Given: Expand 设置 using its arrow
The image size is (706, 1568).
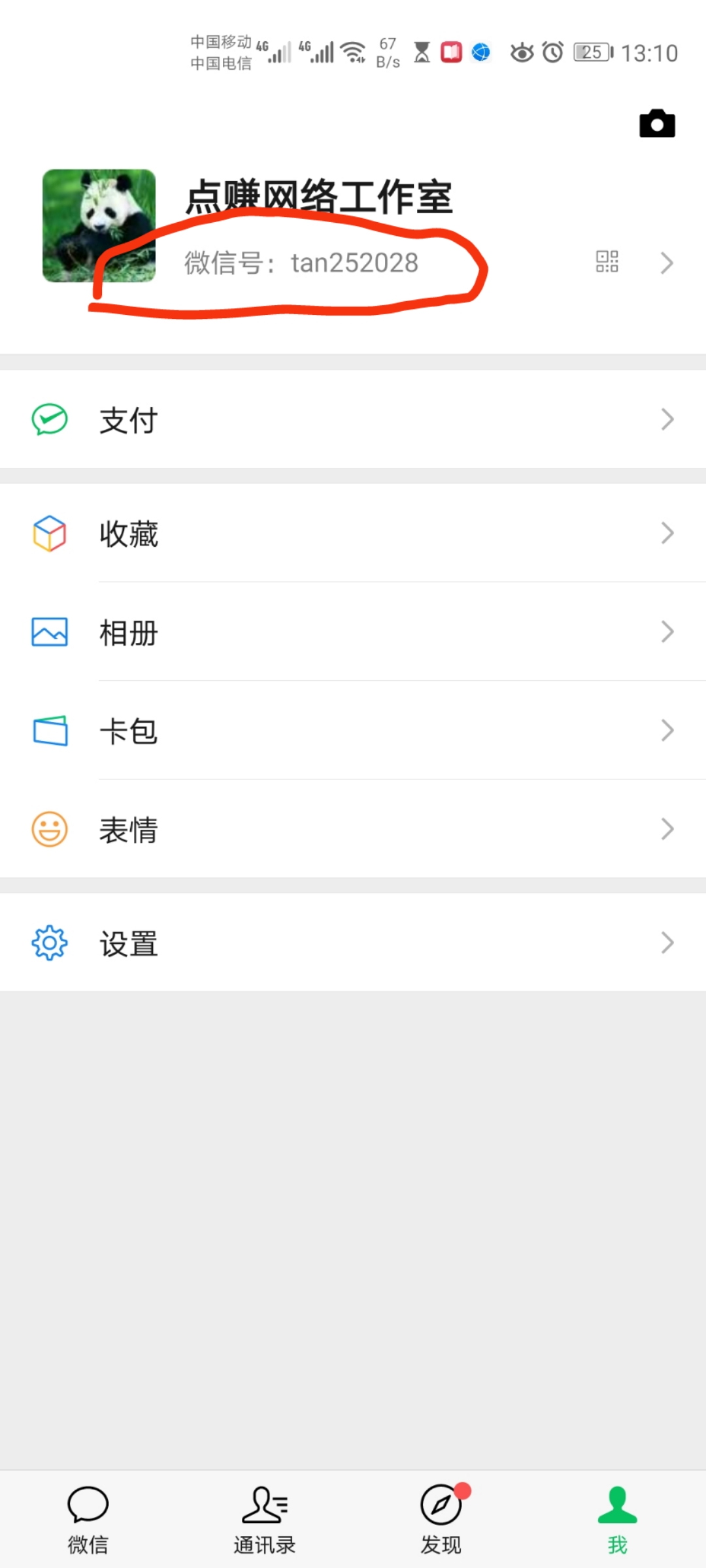Looking at the screenshot, I should tap(667, 942).
